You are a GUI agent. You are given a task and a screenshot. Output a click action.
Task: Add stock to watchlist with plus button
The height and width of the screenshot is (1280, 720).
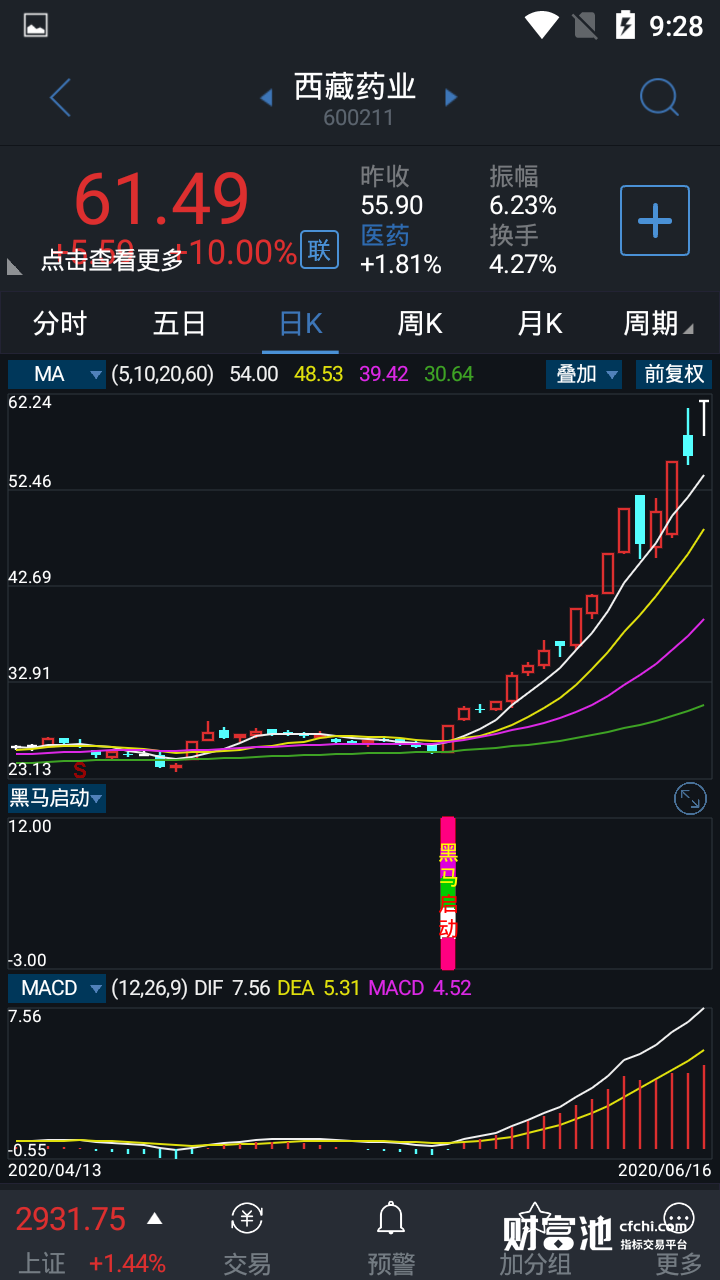coord(655,220)
